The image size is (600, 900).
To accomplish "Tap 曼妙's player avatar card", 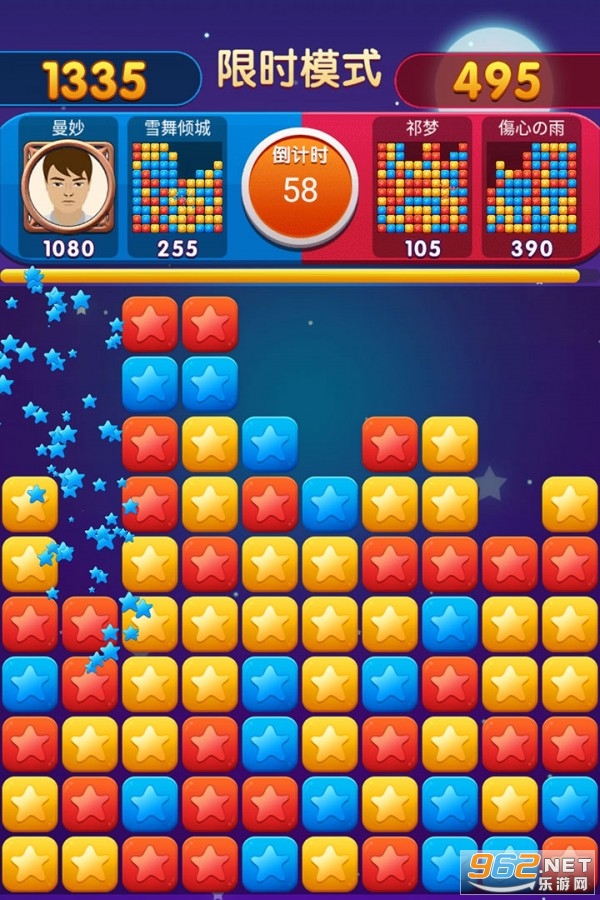I will click(68, 187).
